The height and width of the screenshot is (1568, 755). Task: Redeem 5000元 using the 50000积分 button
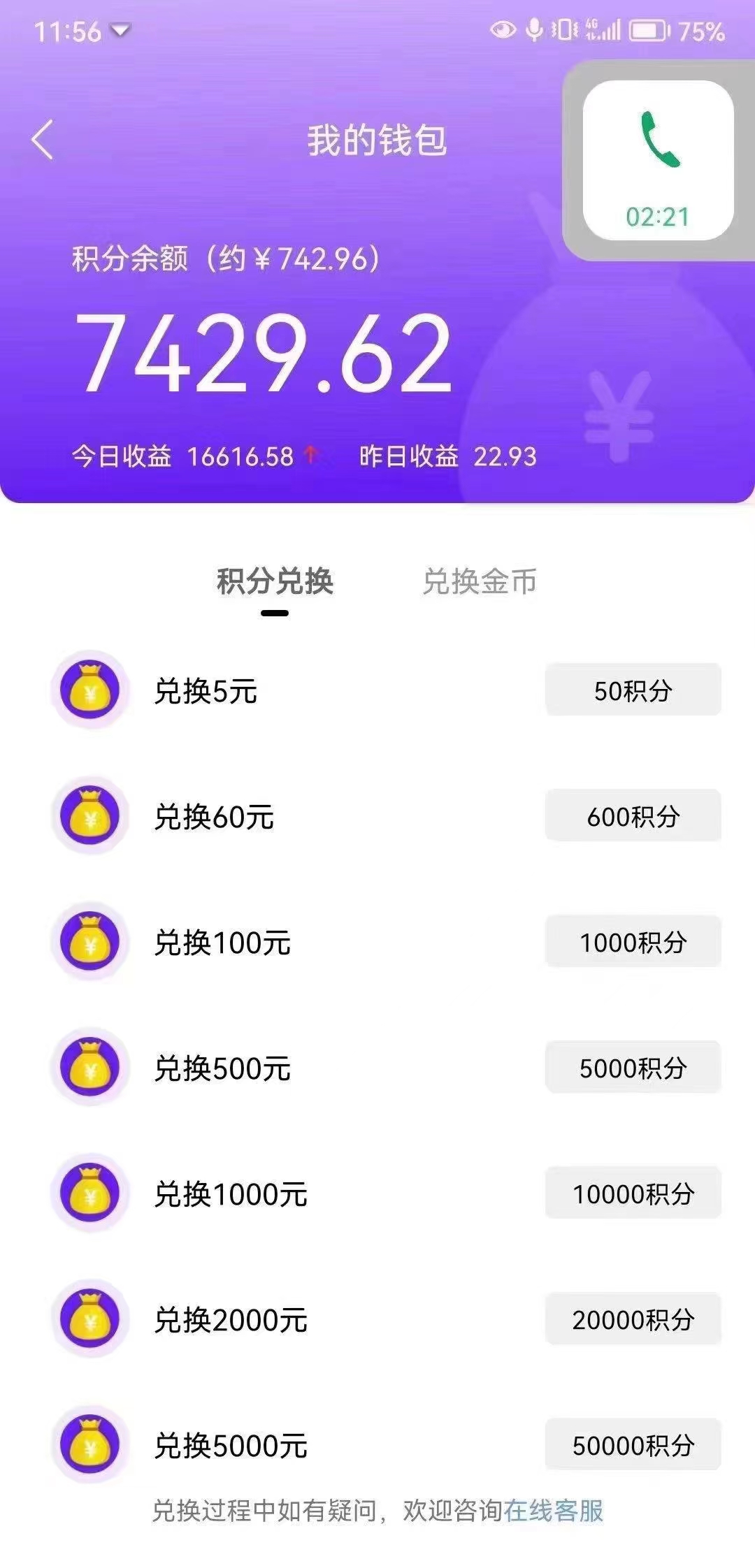click(x=633, y=1445)
